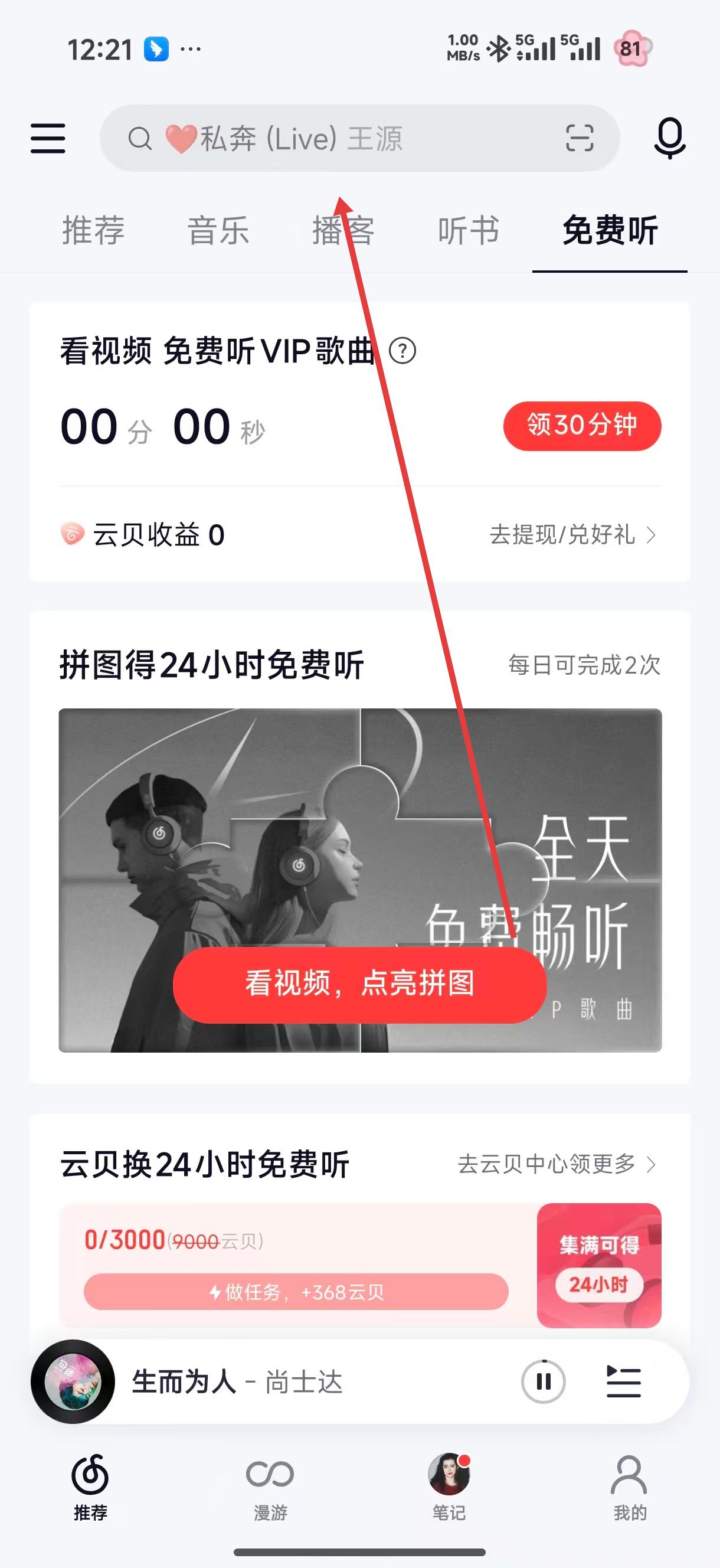Tap the search box showing 私奔 (Live)
The width and height of the screenshot is (720, 1568).
[329, 138]
